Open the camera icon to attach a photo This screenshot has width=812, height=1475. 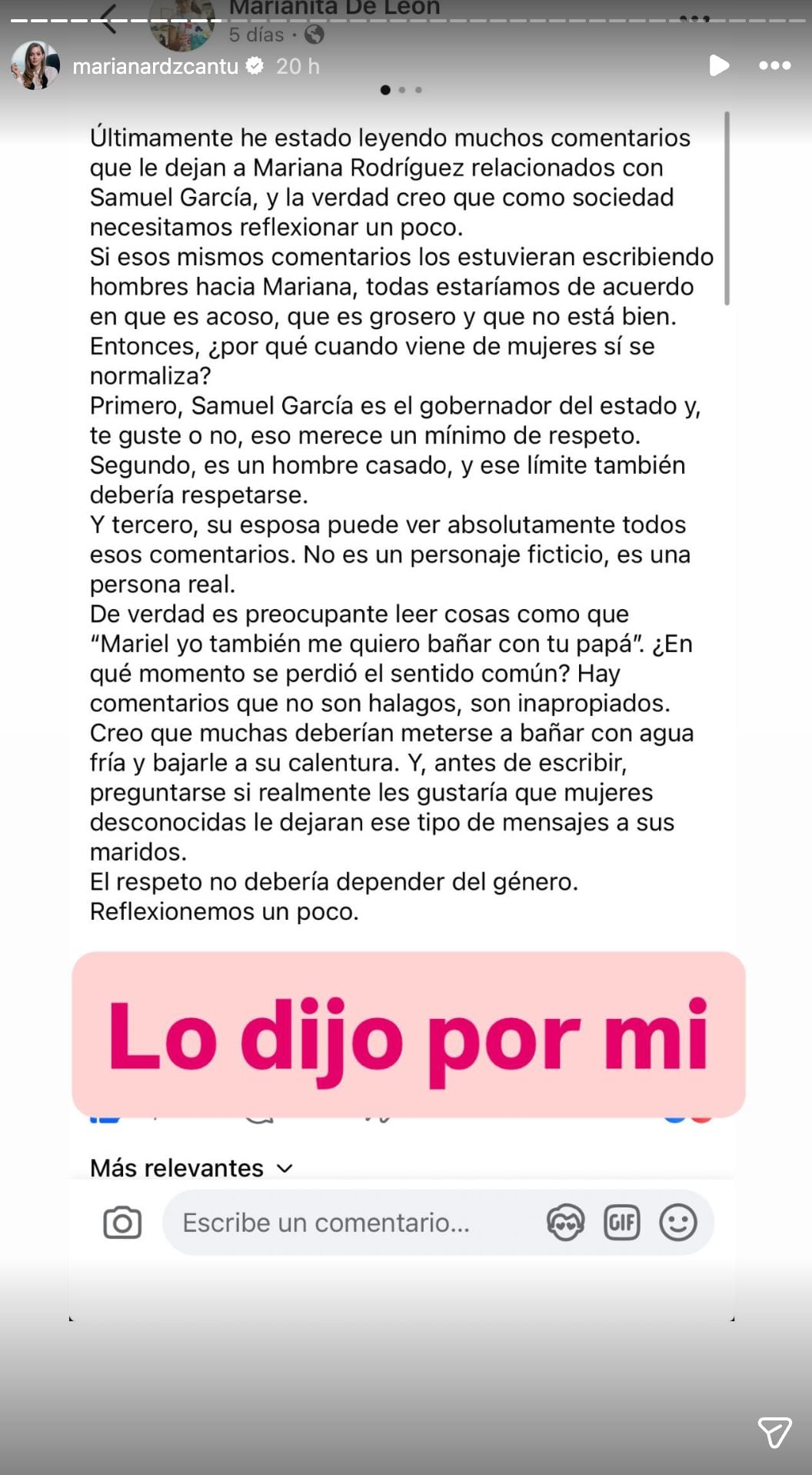click(x=121, y=1222)
